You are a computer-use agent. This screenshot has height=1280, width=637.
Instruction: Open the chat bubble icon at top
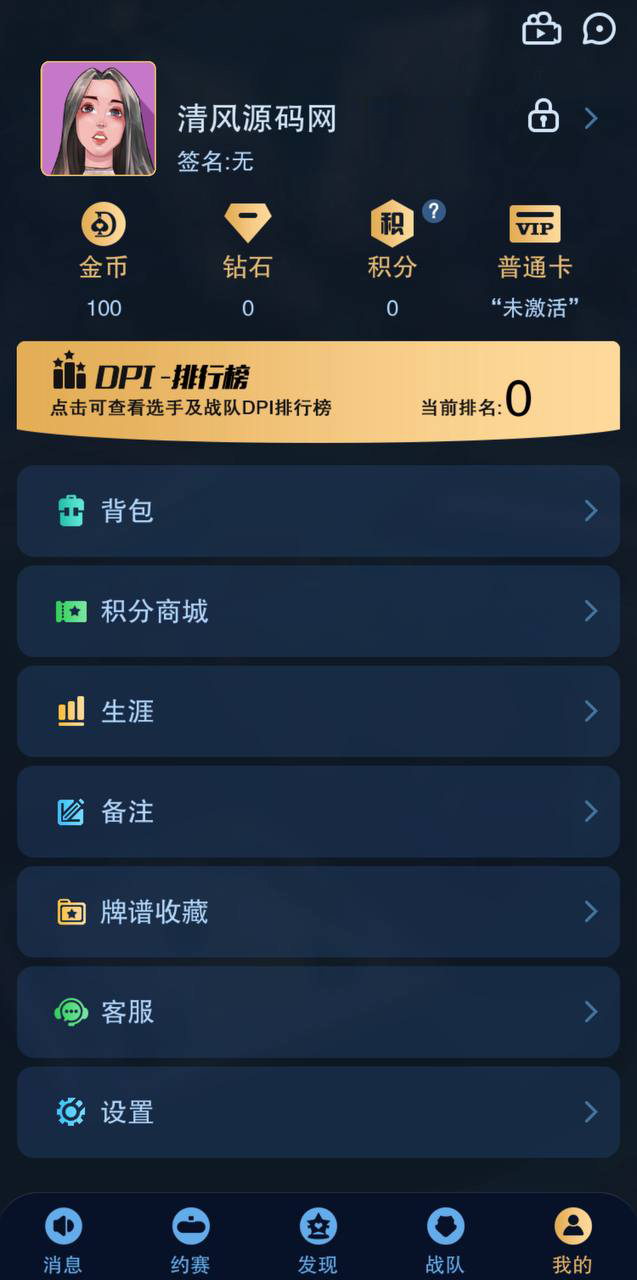pyautogui.click(x=599, y=29)
